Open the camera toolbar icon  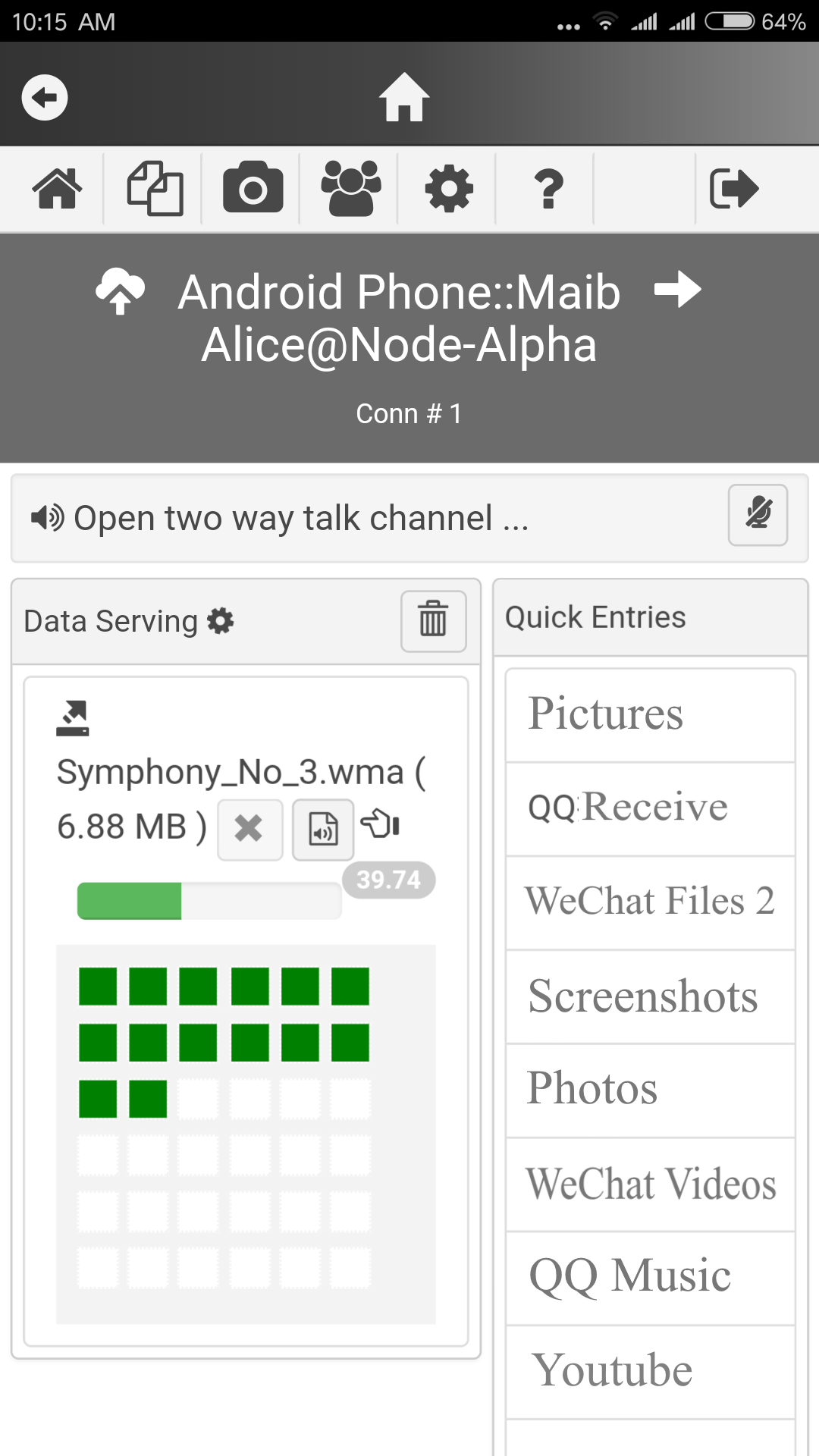[253, 189]
